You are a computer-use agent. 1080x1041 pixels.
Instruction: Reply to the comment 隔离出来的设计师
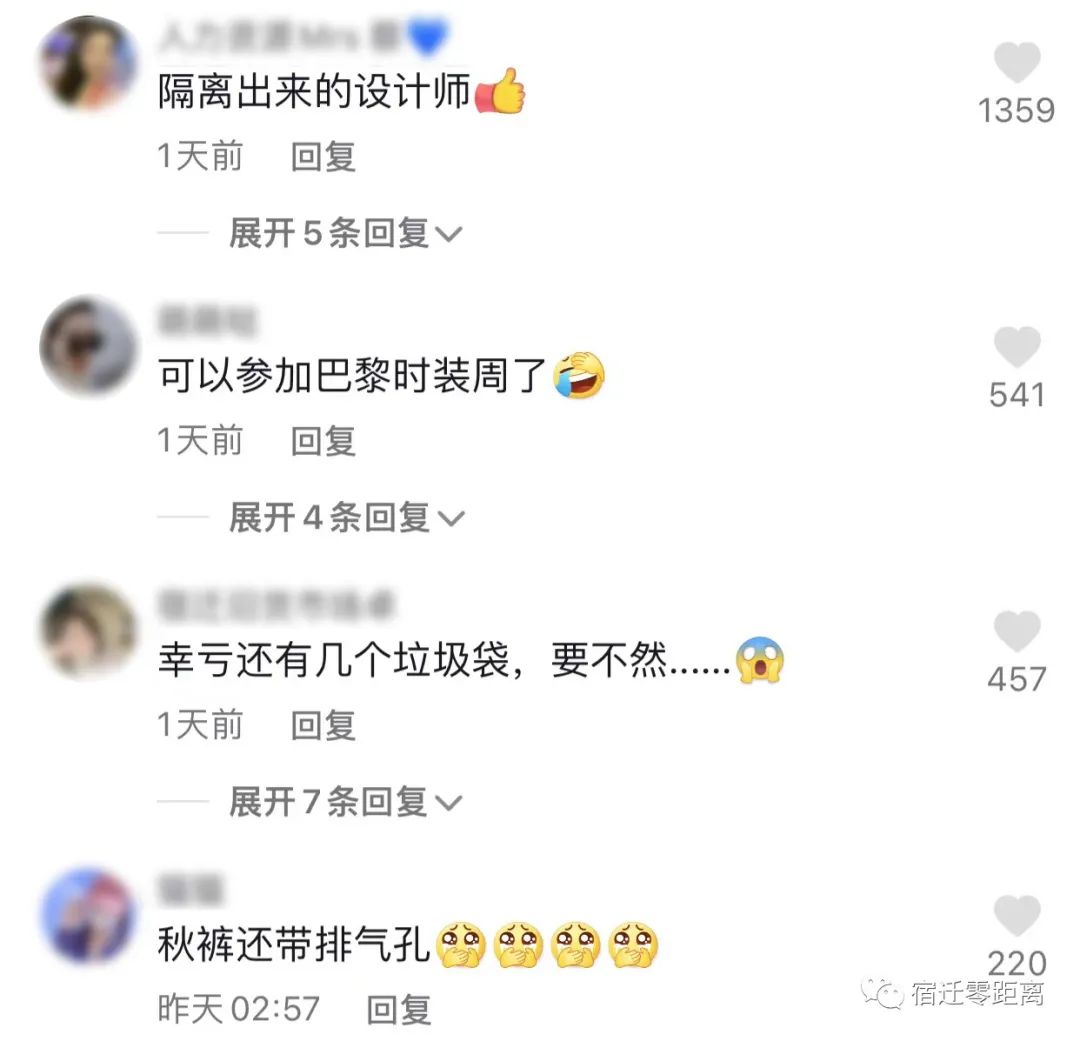(x=323, y=158)
